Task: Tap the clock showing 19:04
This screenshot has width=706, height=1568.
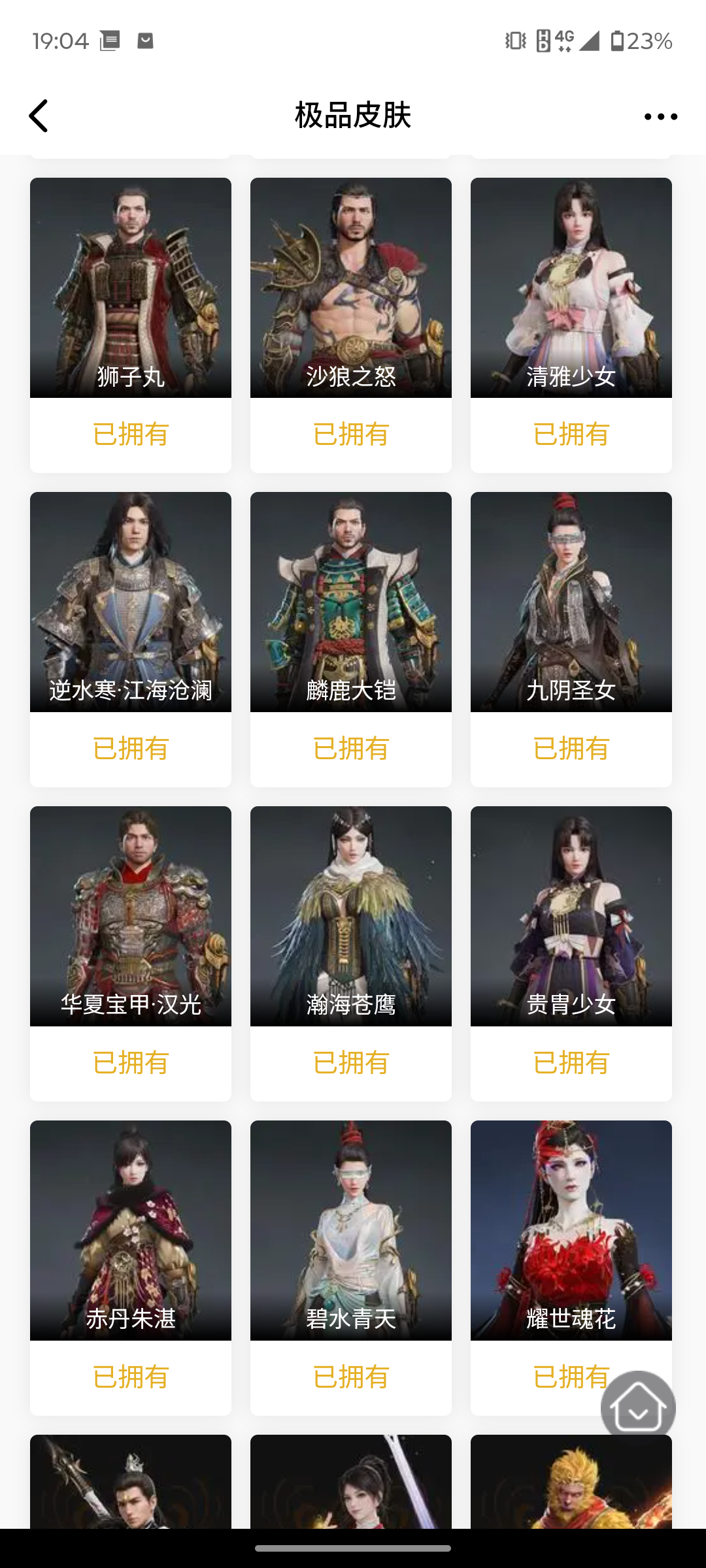Action: click(x=62, y=41)
